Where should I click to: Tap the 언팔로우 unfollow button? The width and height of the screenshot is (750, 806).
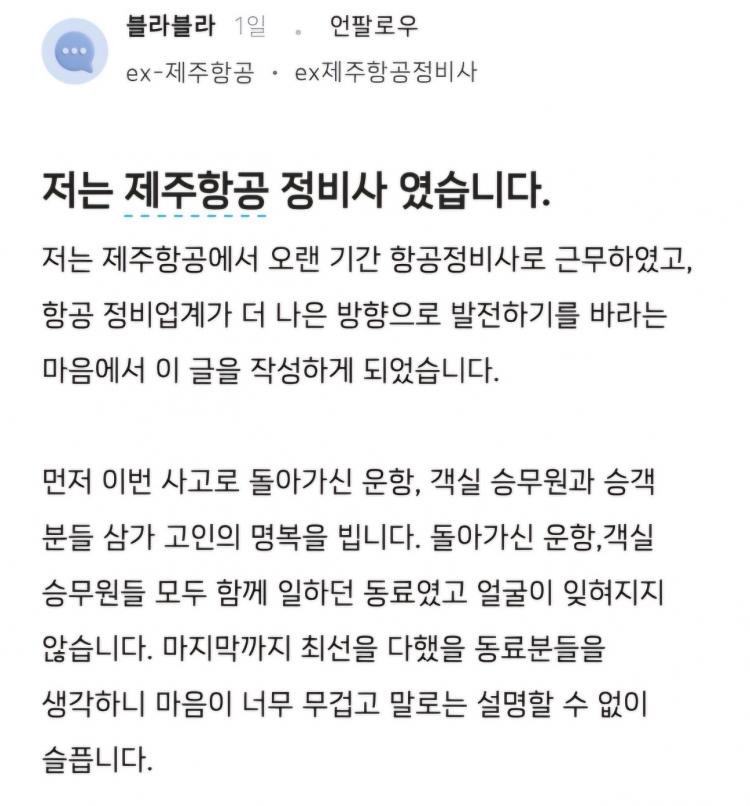(373, 28)
